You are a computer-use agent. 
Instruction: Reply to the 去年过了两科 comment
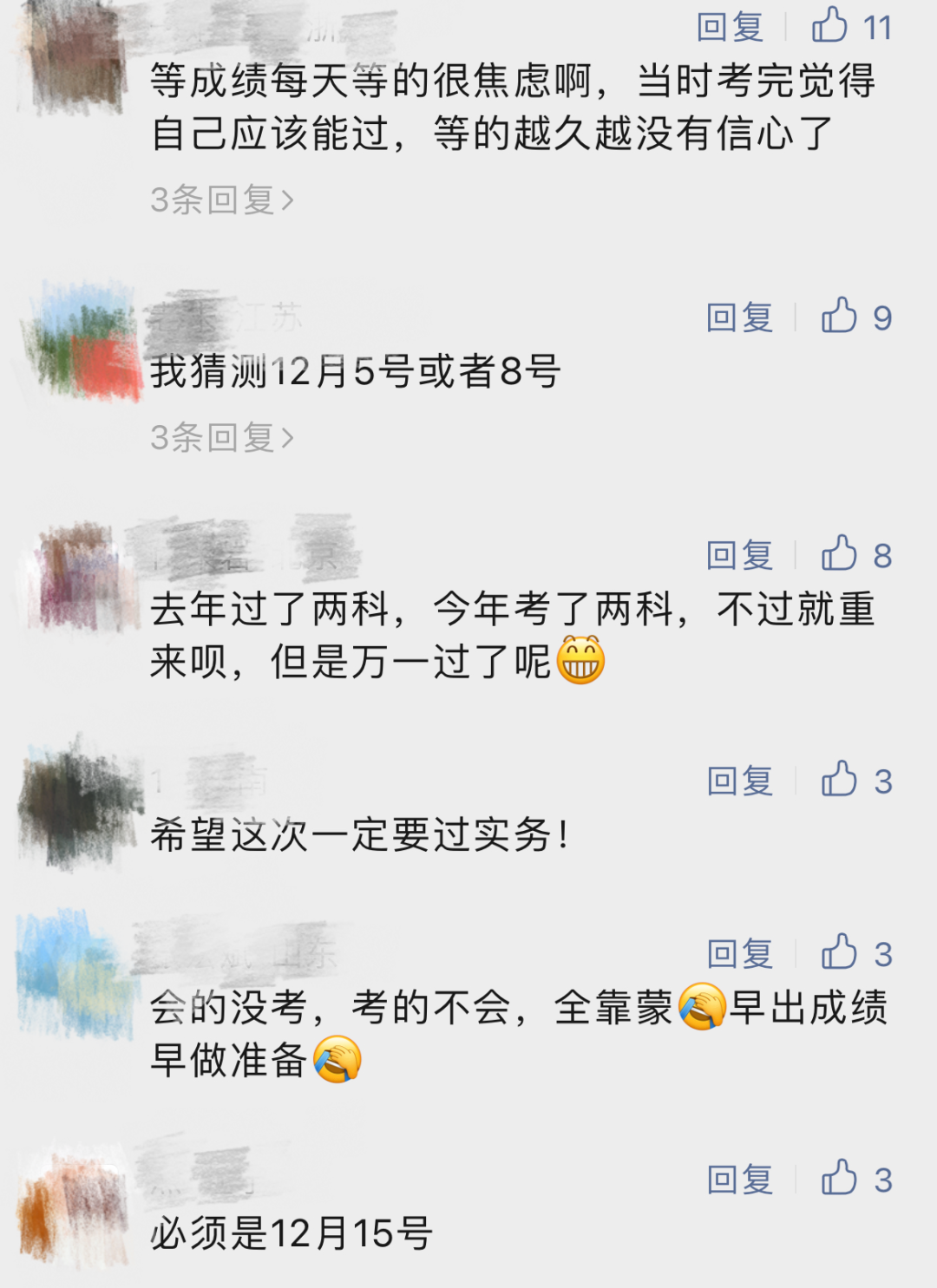tap(739, 555)
